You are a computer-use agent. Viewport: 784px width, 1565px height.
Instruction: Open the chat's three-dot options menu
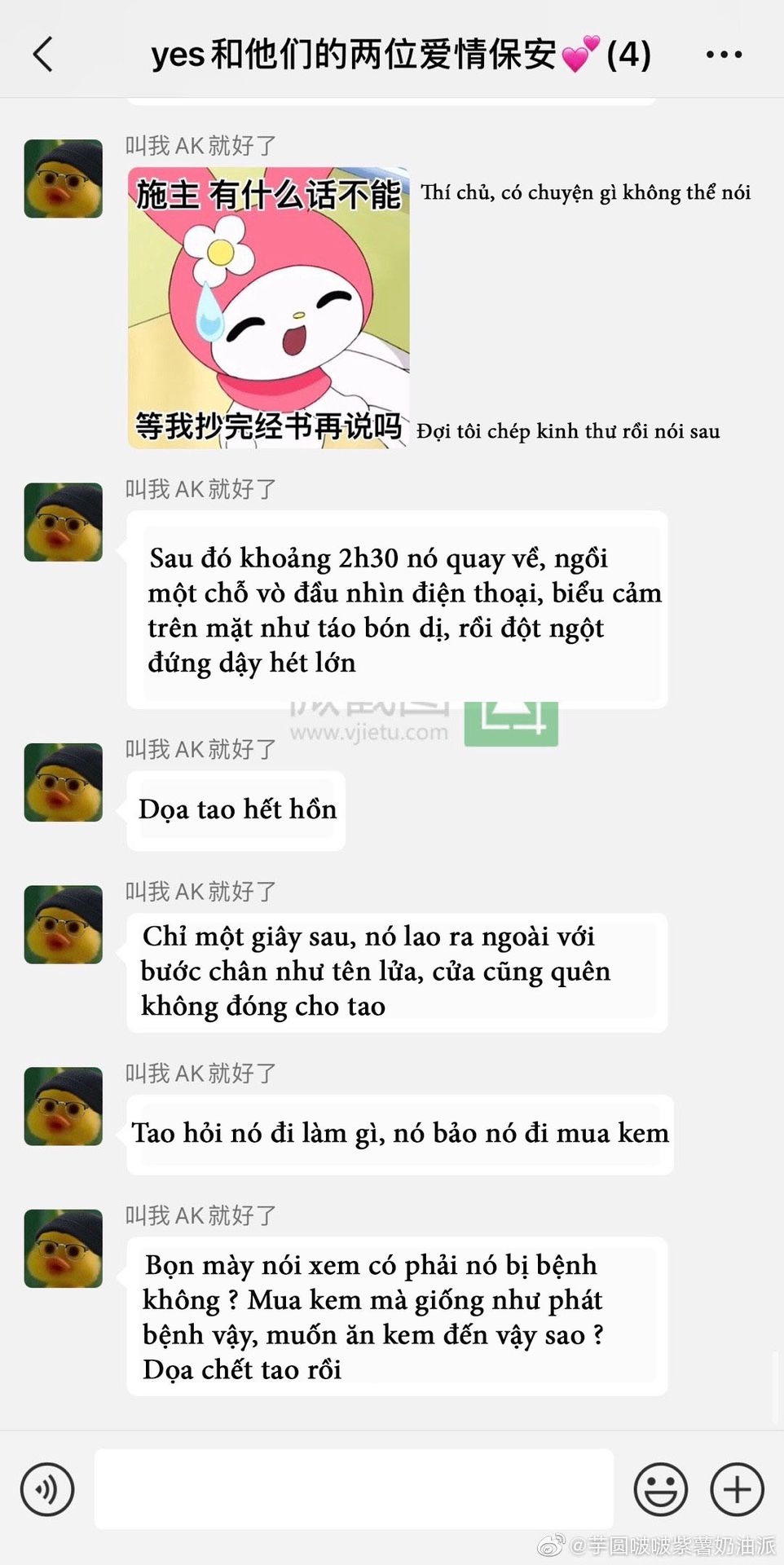[x=724, y=55]
